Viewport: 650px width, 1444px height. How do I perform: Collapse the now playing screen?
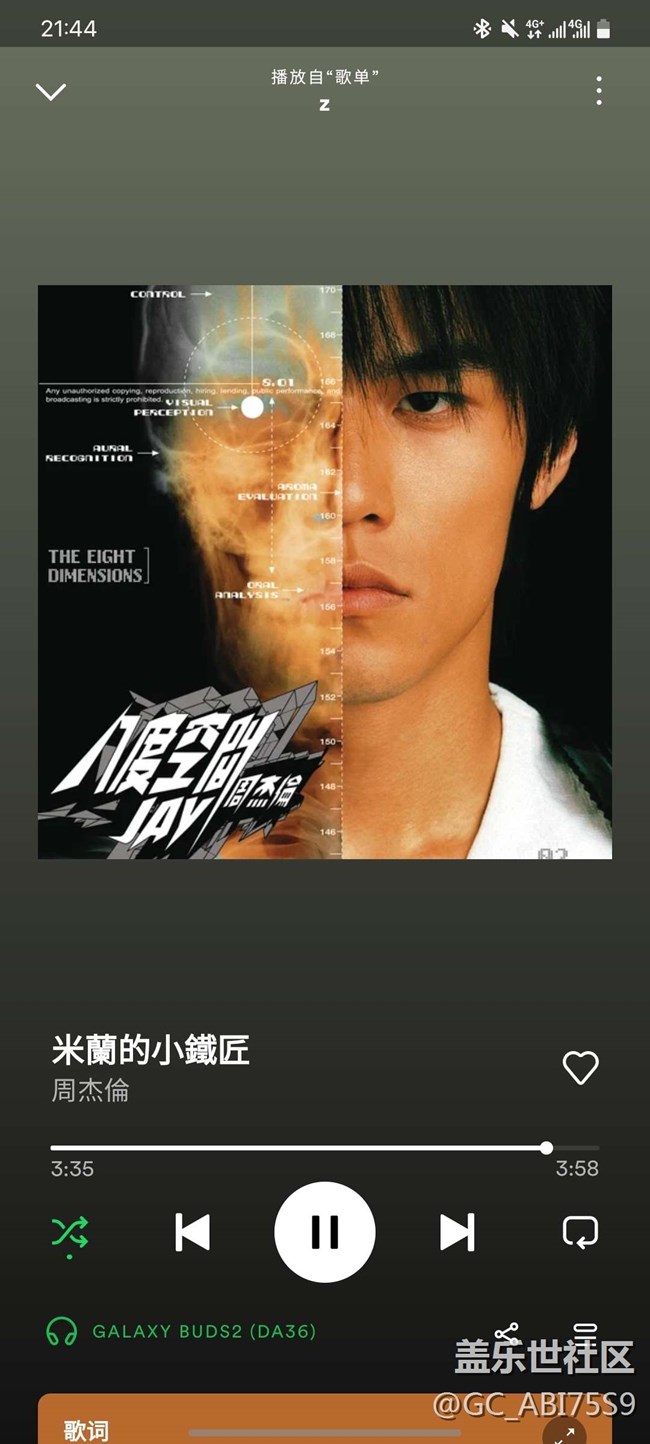[x=51, y=92]
